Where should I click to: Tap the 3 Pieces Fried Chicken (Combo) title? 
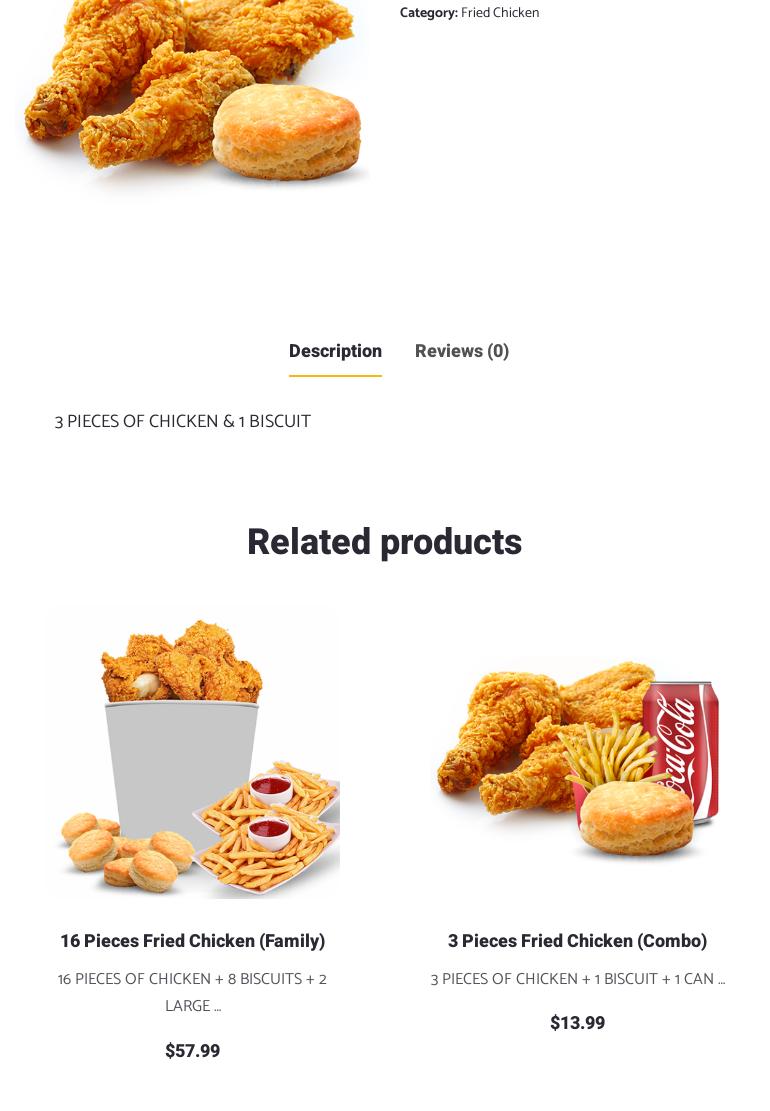tap(577, 941)
